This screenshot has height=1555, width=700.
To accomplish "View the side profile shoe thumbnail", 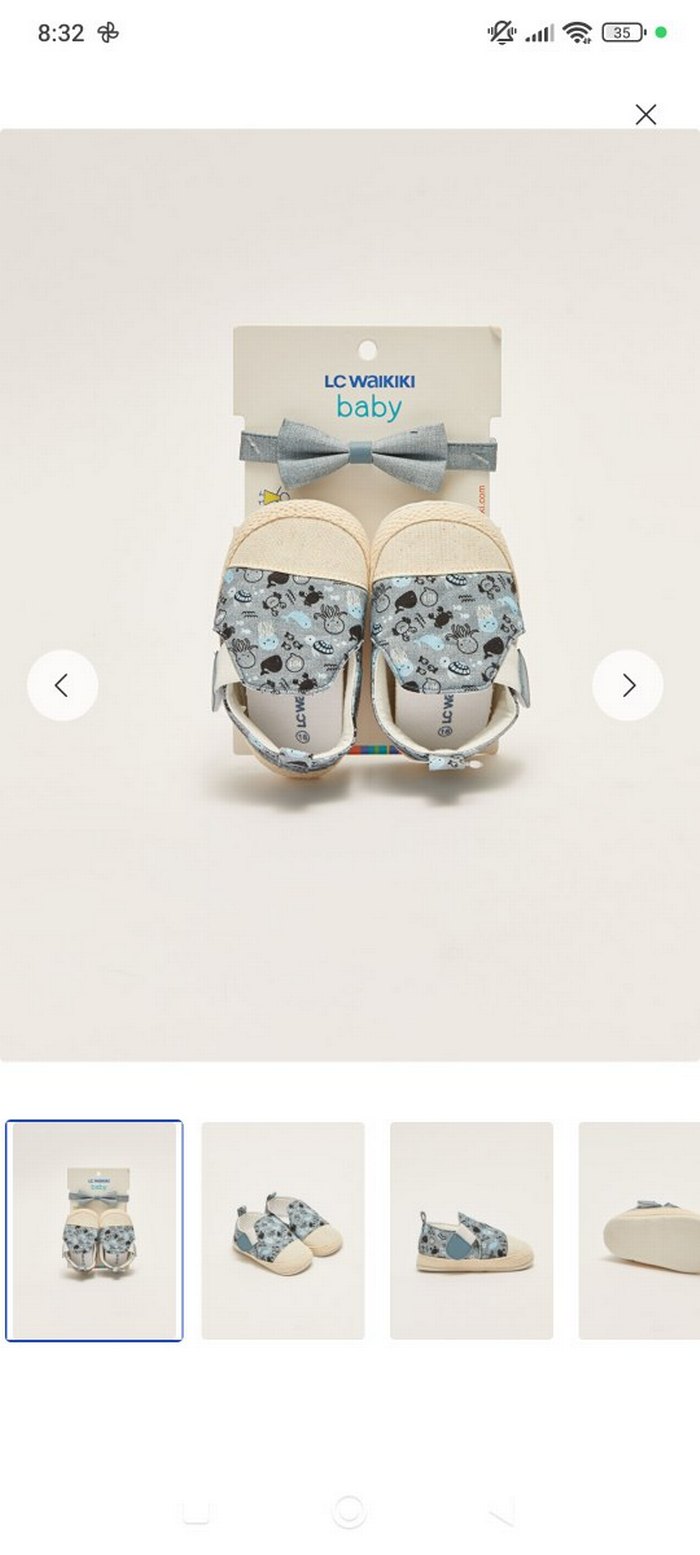I will coord(471,1230).
